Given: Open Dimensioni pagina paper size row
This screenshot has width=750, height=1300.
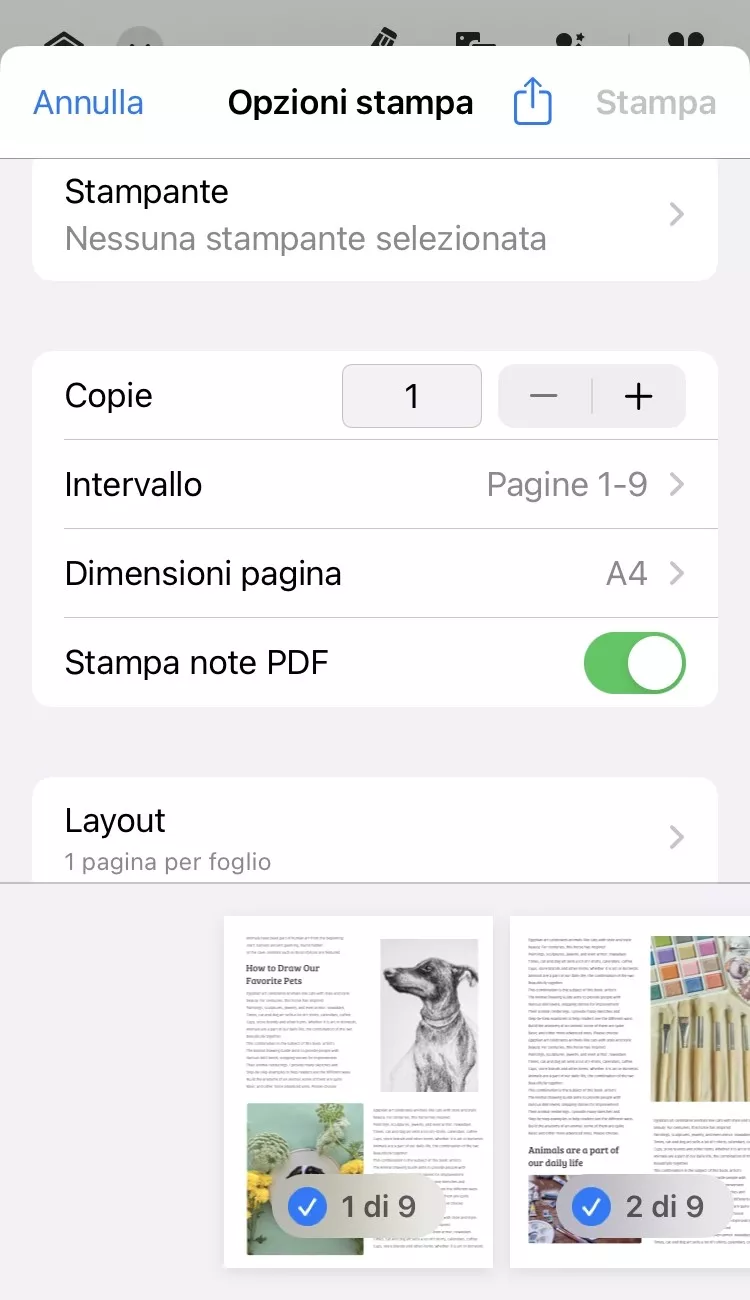Looking at the screenshot, I should click(375, 574).
